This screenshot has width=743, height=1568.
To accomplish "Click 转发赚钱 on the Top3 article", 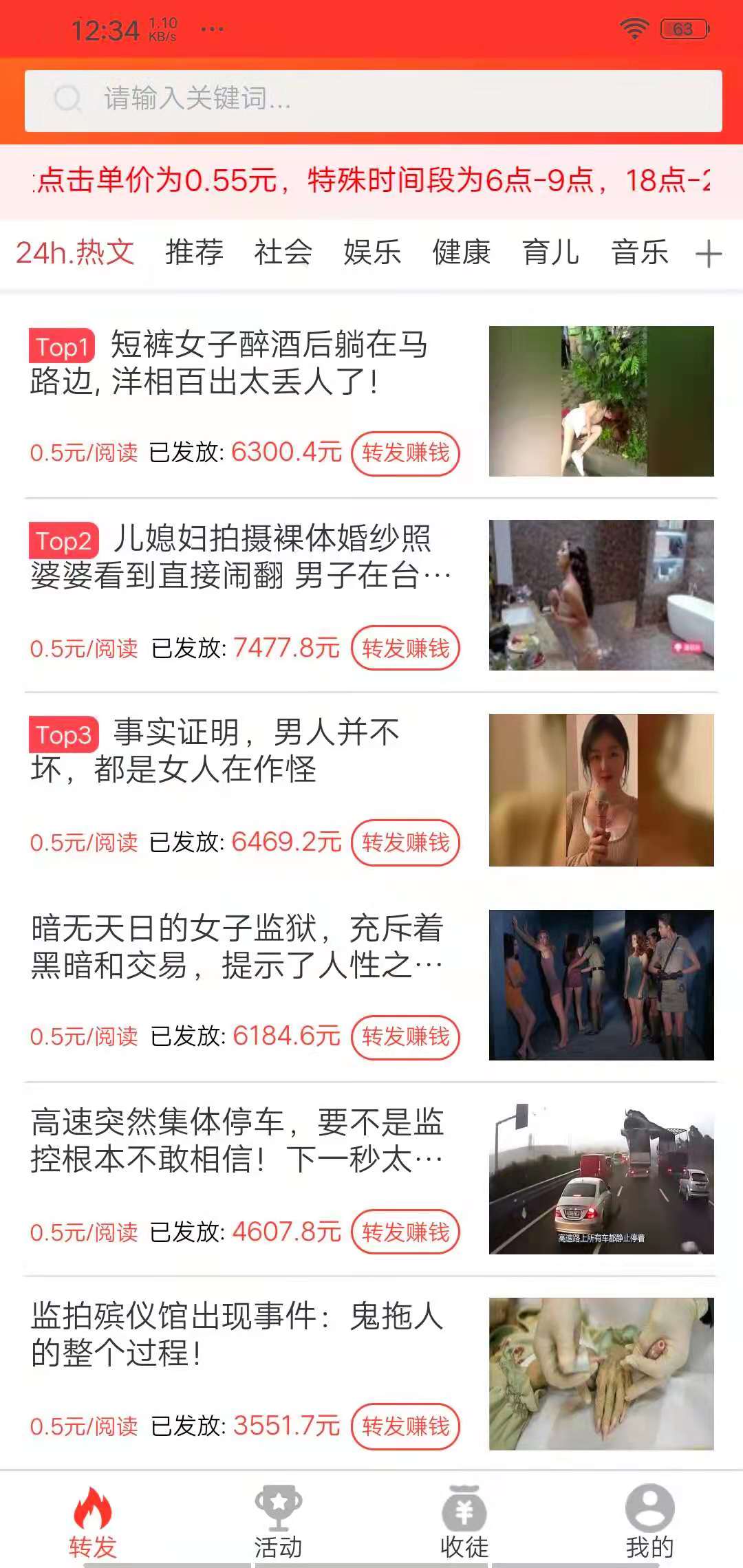I will [x=406, y=843].
